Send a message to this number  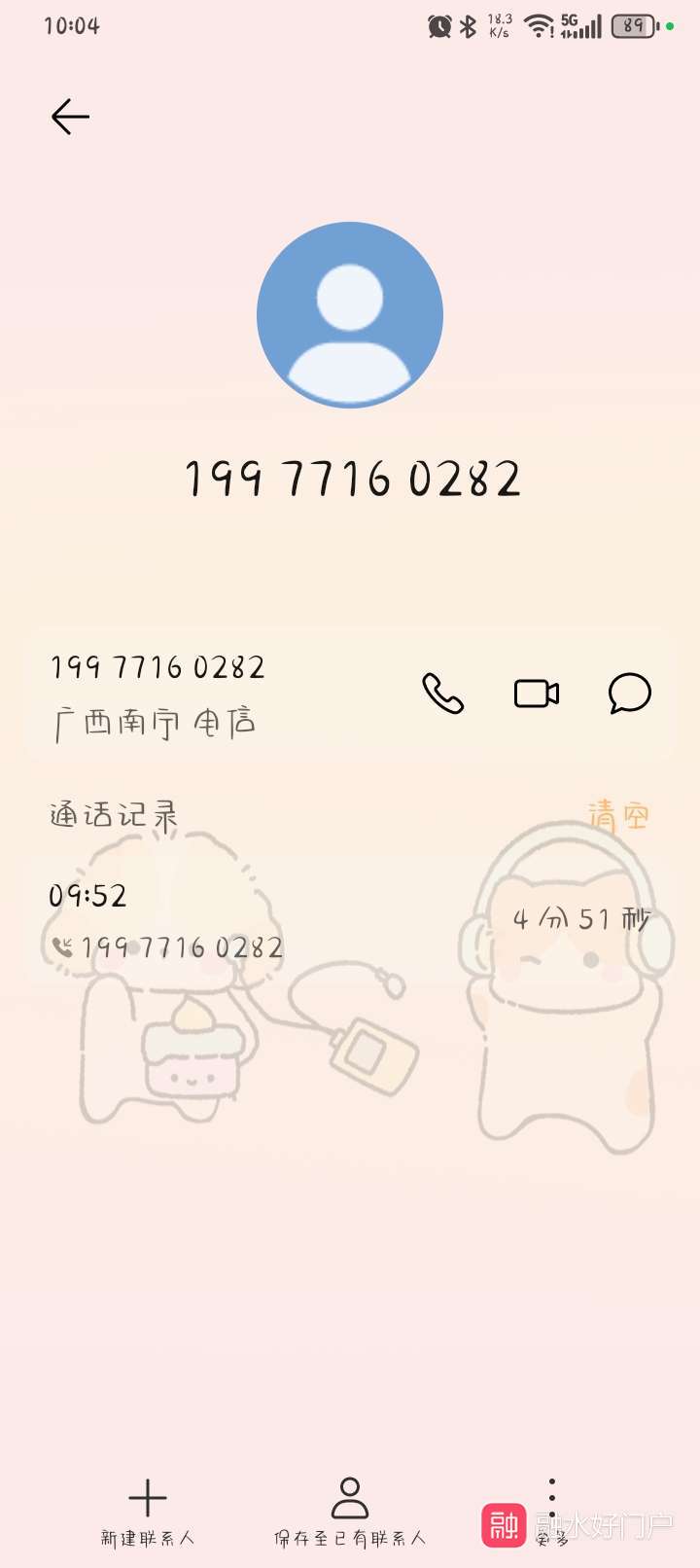click(x=629, y=694)
